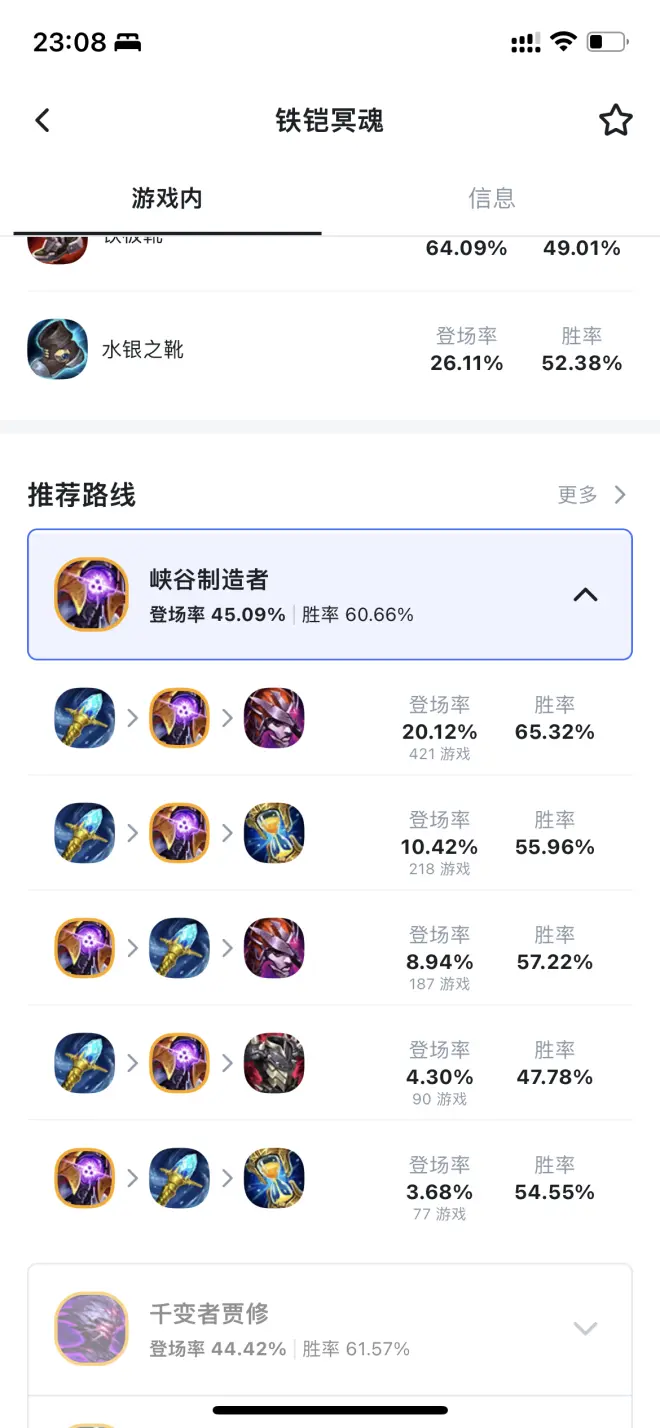Select the 游戏内 tab
Image resolution: width=660 pixels, height=1428 pixels.
166,198
